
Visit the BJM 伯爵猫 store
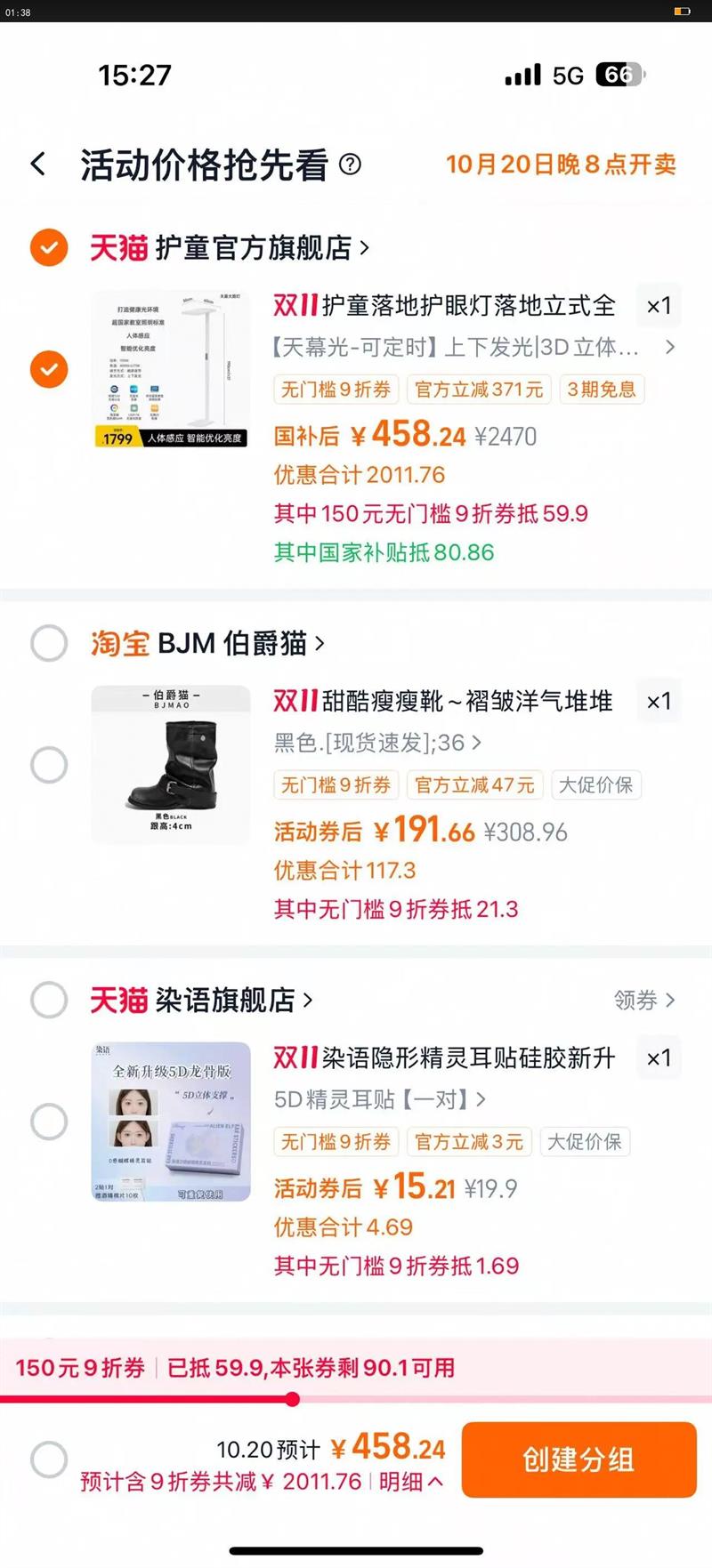click(240, 643)
